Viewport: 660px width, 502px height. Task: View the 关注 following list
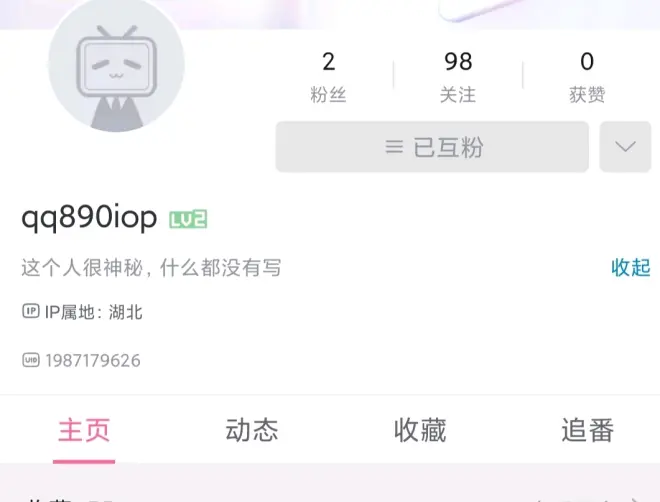point(457,78)
